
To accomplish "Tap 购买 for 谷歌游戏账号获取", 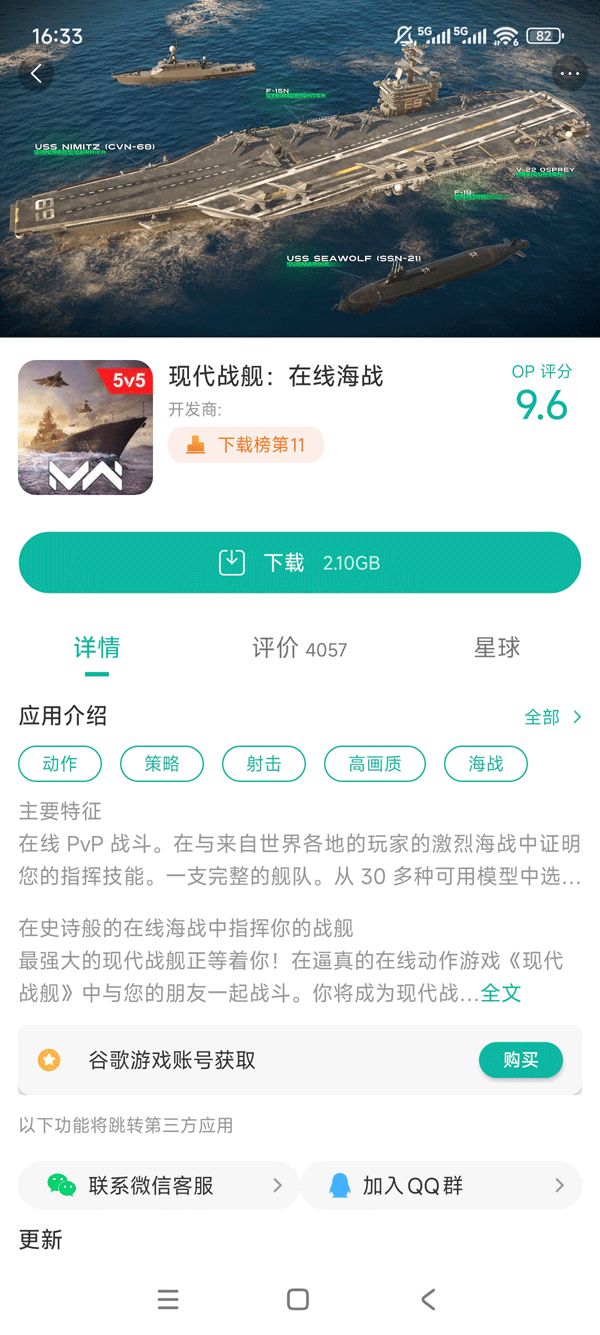I will click(520, 1060).
